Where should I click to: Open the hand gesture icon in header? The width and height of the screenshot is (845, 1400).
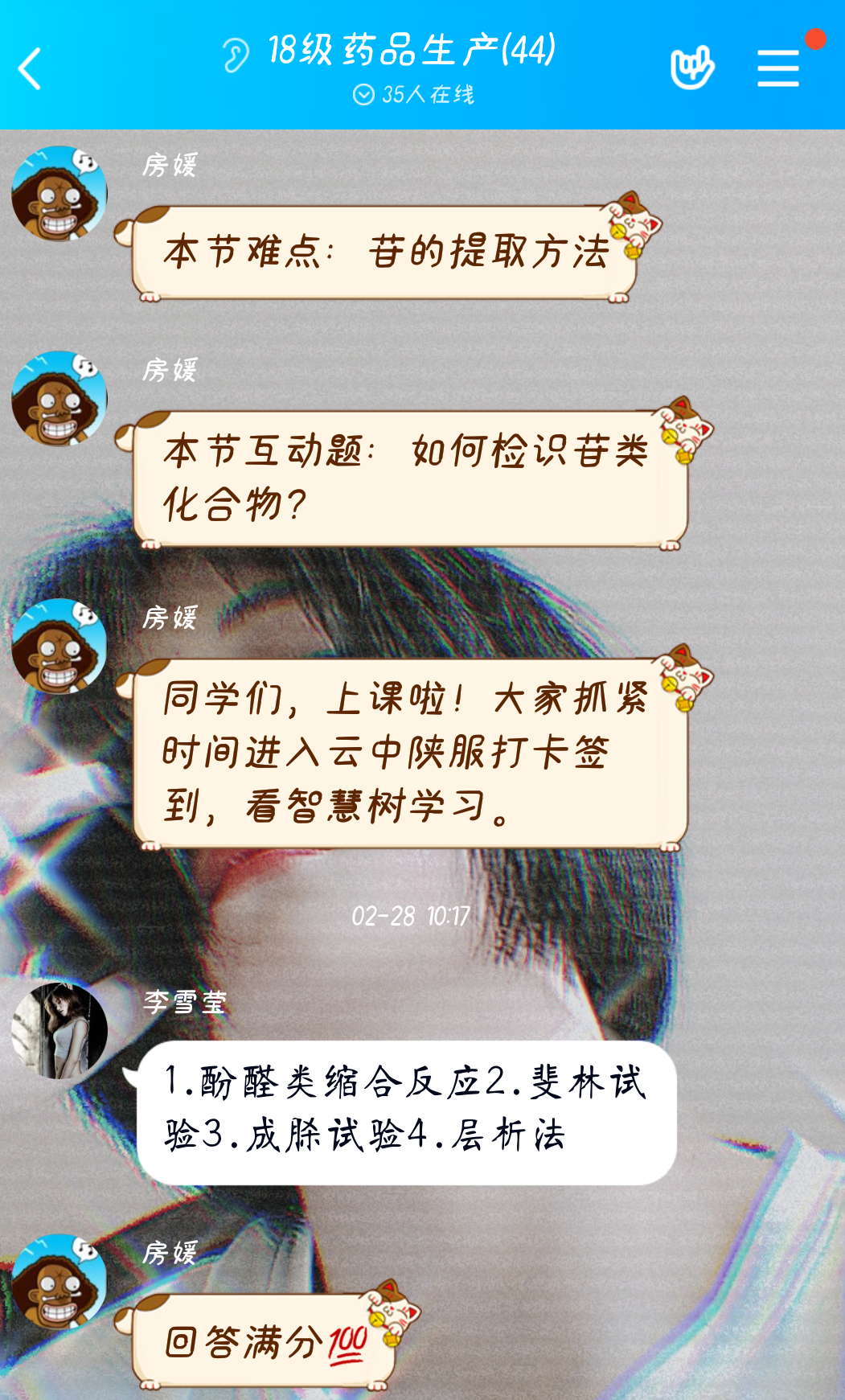[691, 68]
